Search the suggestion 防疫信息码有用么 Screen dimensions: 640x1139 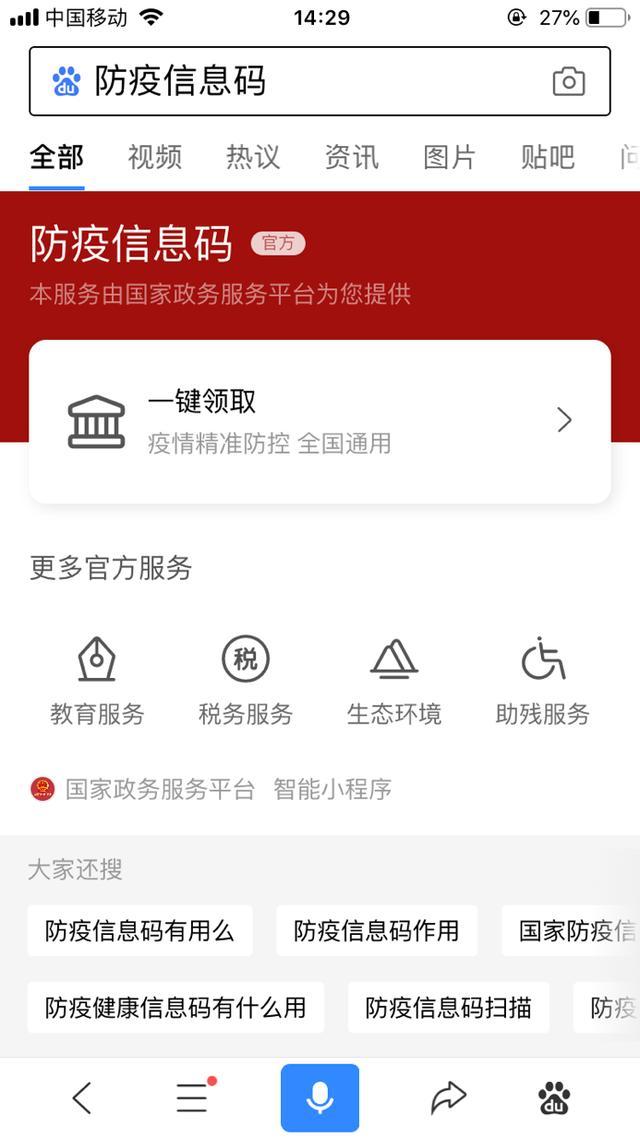pyautogui.click(x=140, y=931)
